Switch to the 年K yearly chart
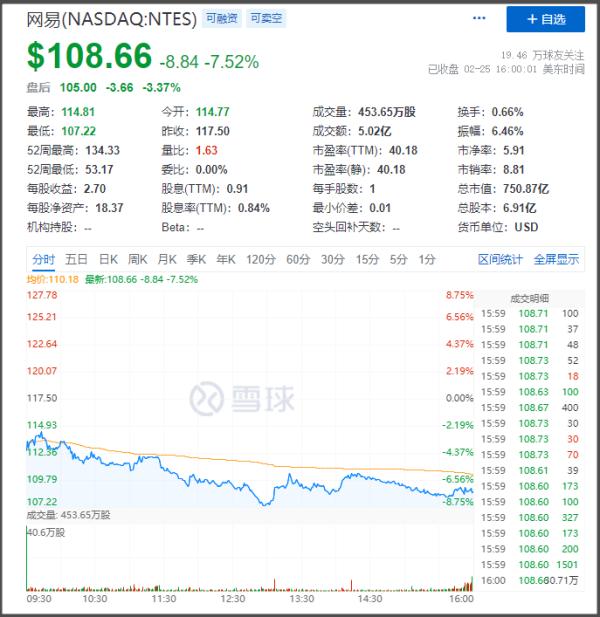 pos(226,259)
